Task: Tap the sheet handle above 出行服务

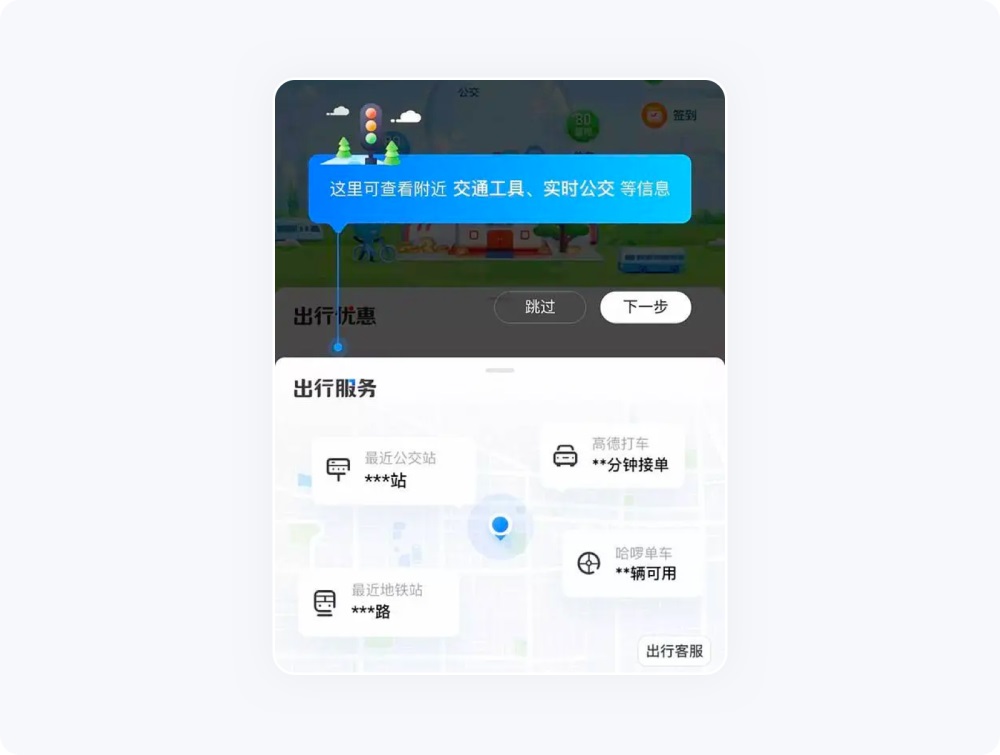Action: click(x=500, y=370)
